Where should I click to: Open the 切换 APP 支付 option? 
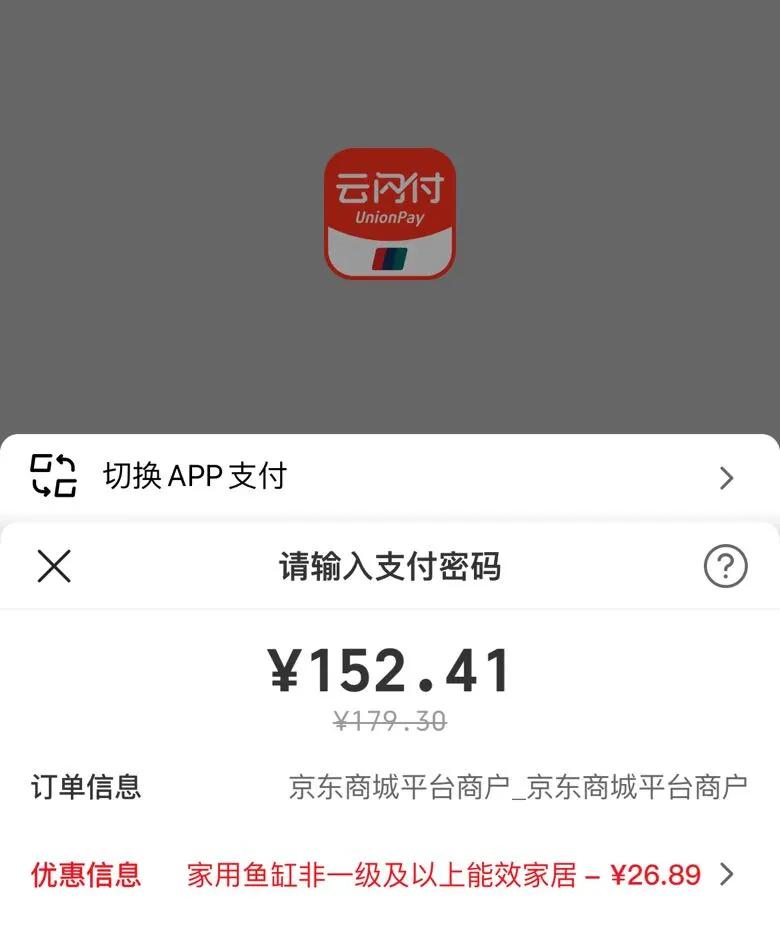pyautogui.click(x=389, y=477)
